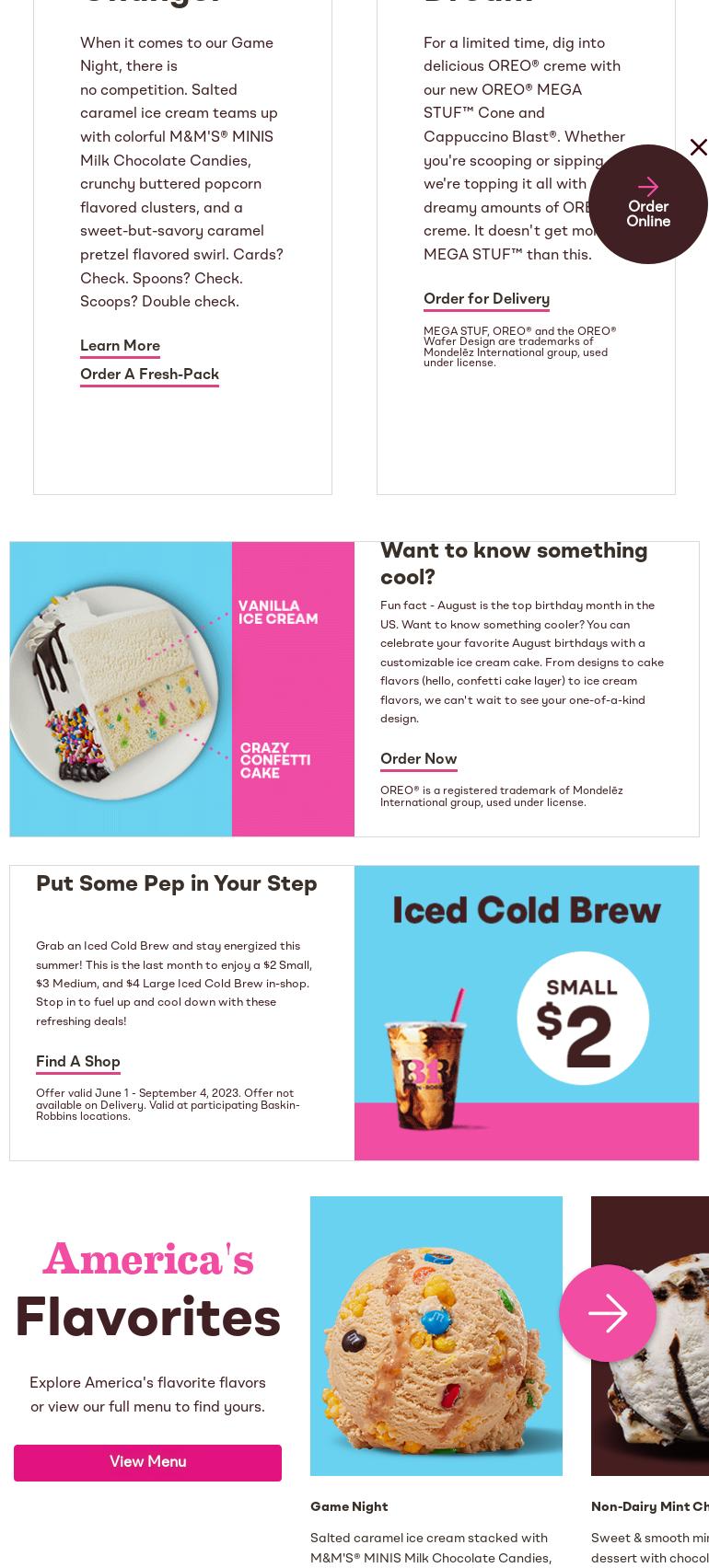Click Order Now in the birthday cake section
Viewport: 709px width, 1568px height.
tap(418, 759)
